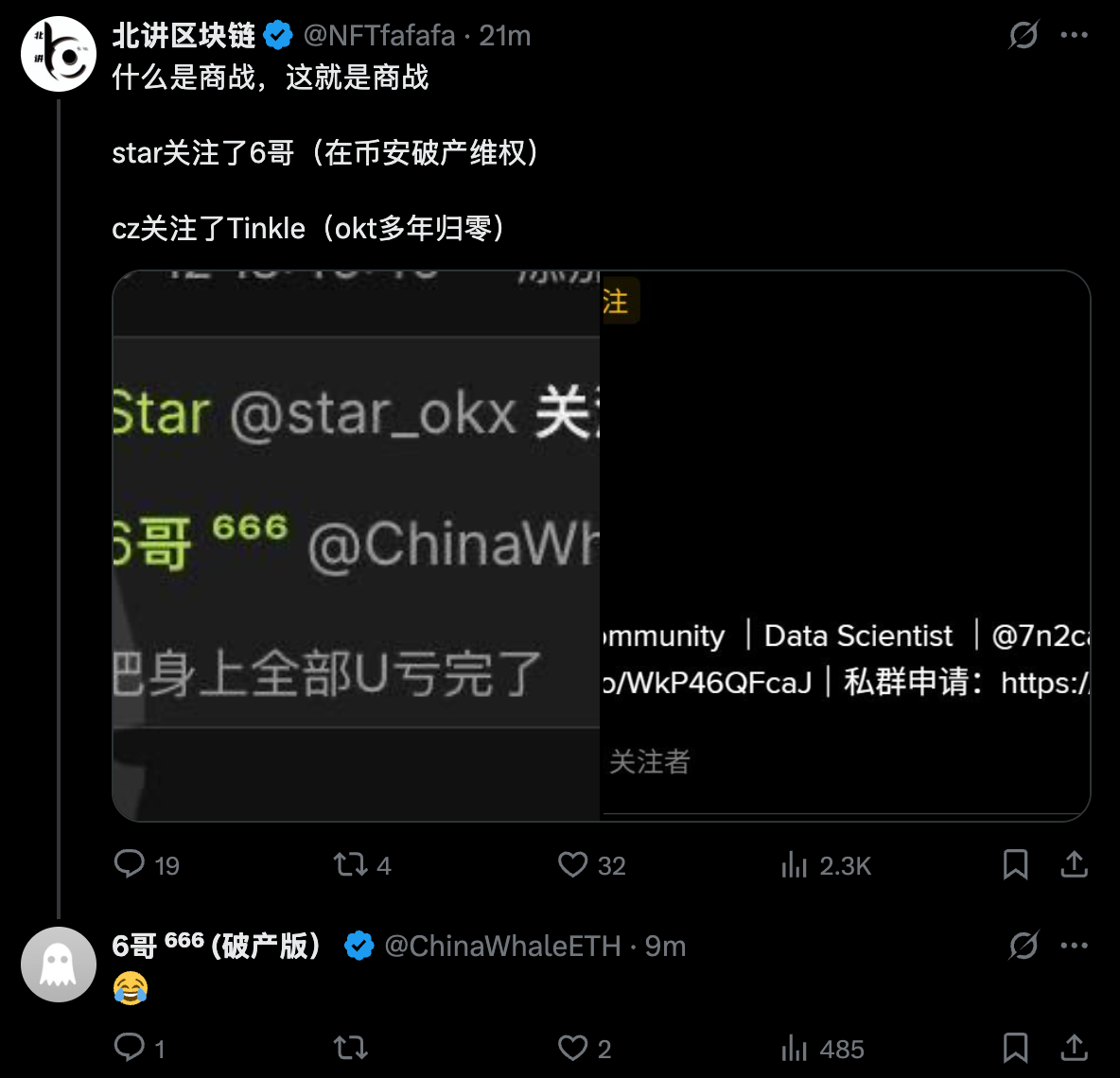Reply to 6哥's comment
Screen dimensions: 1120x1078
tap(130, 1048)
